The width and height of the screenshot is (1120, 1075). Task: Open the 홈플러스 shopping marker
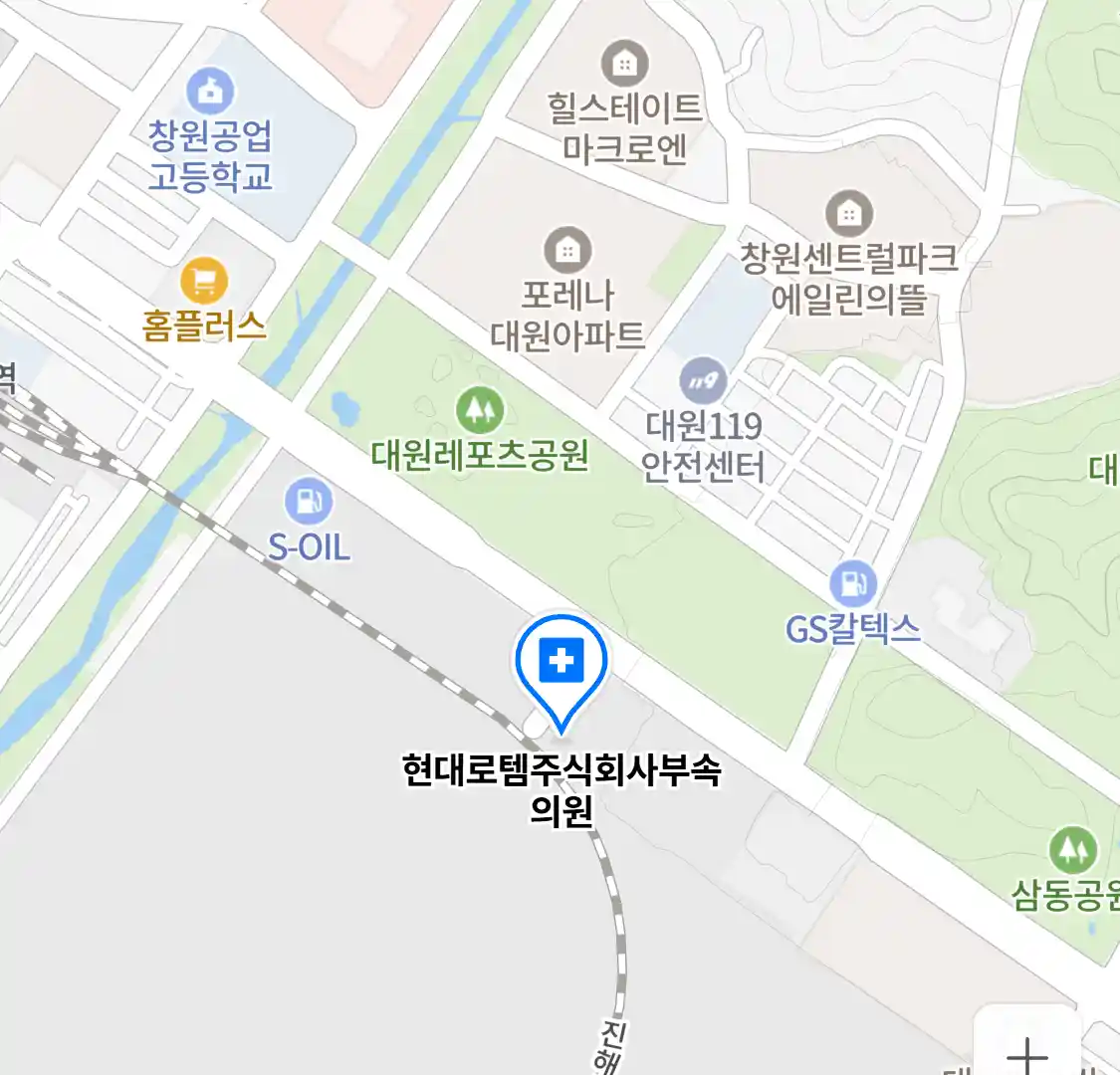(x=204, y=282)
